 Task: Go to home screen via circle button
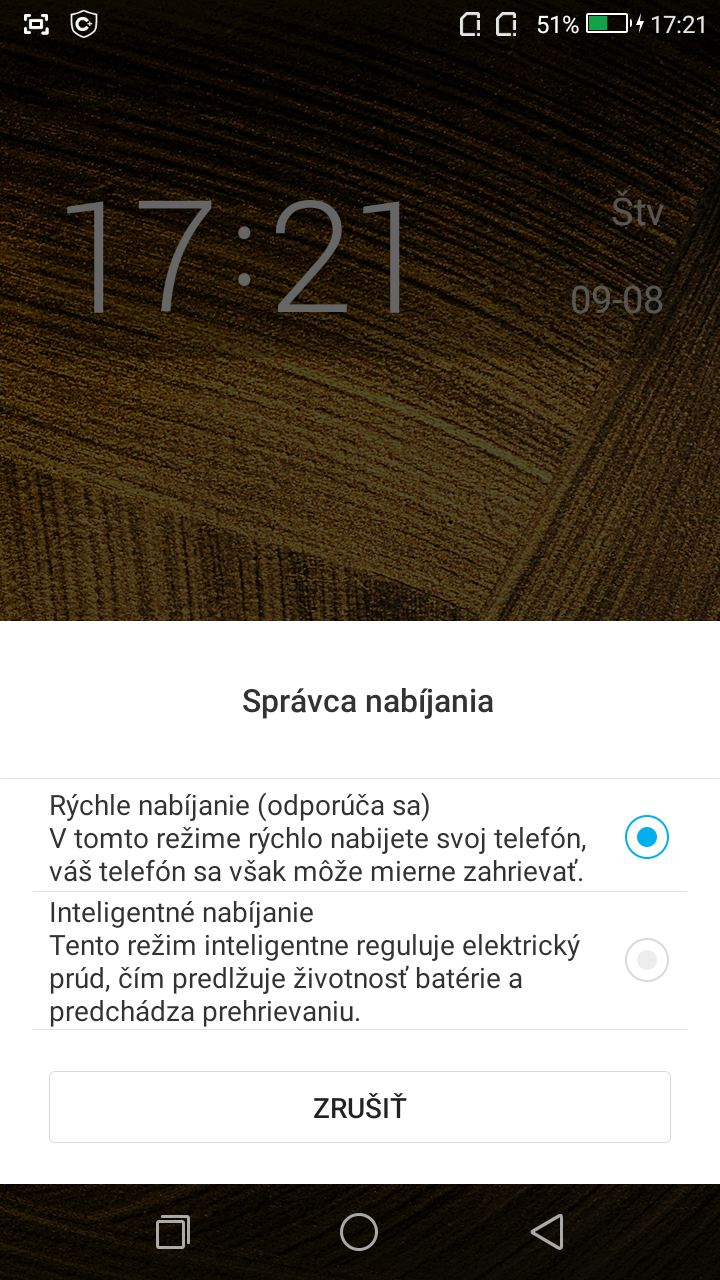pyautogui.click(x=359, y=1232)
